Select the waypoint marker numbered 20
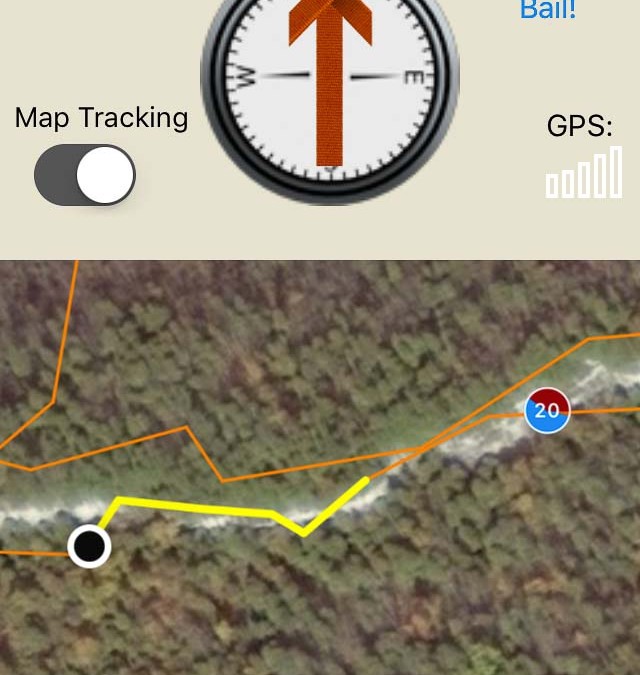This screenshot has height=675, width=640. pos(547,410)
